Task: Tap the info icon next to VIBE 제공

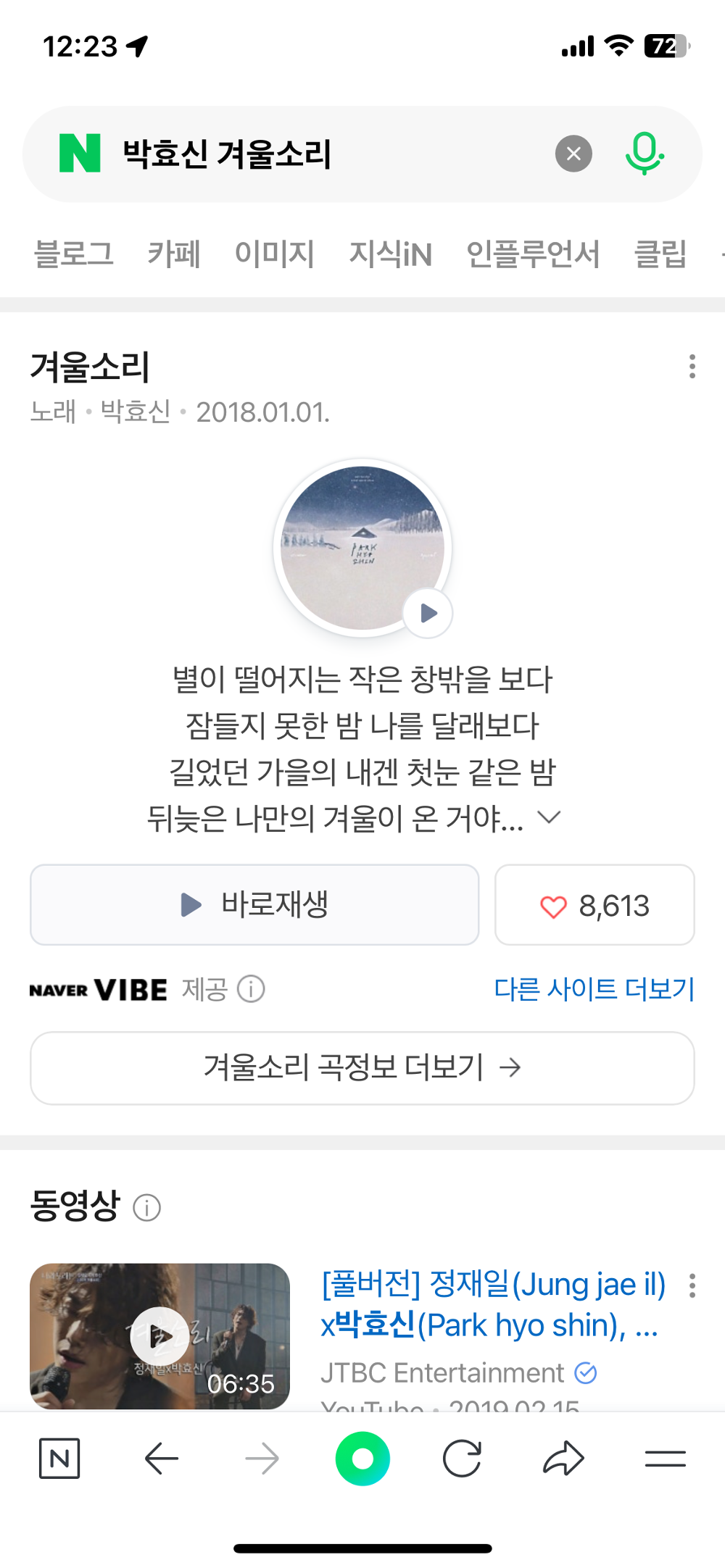Action: [x=251, y=988]
